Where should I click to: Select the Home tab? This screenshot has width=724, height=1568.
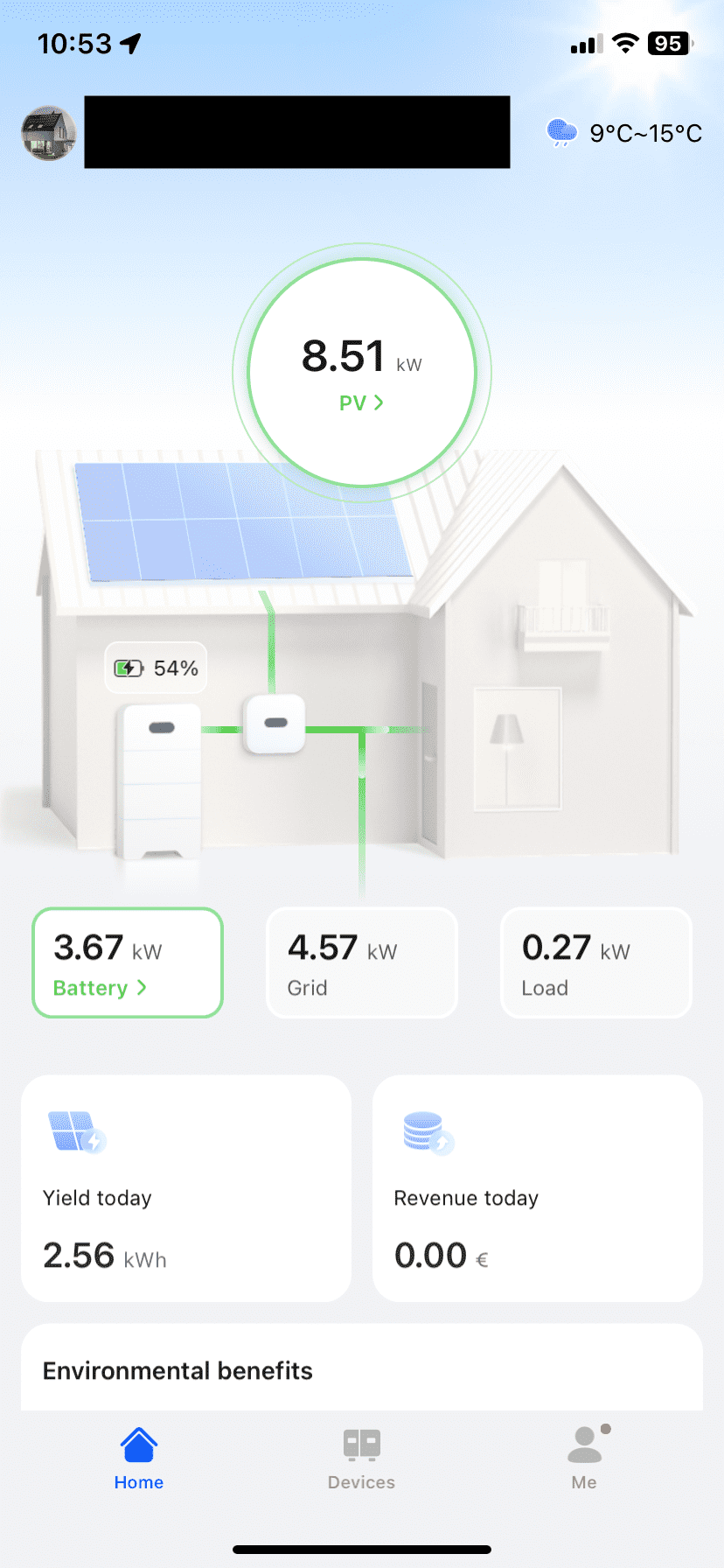(139, 1458)
